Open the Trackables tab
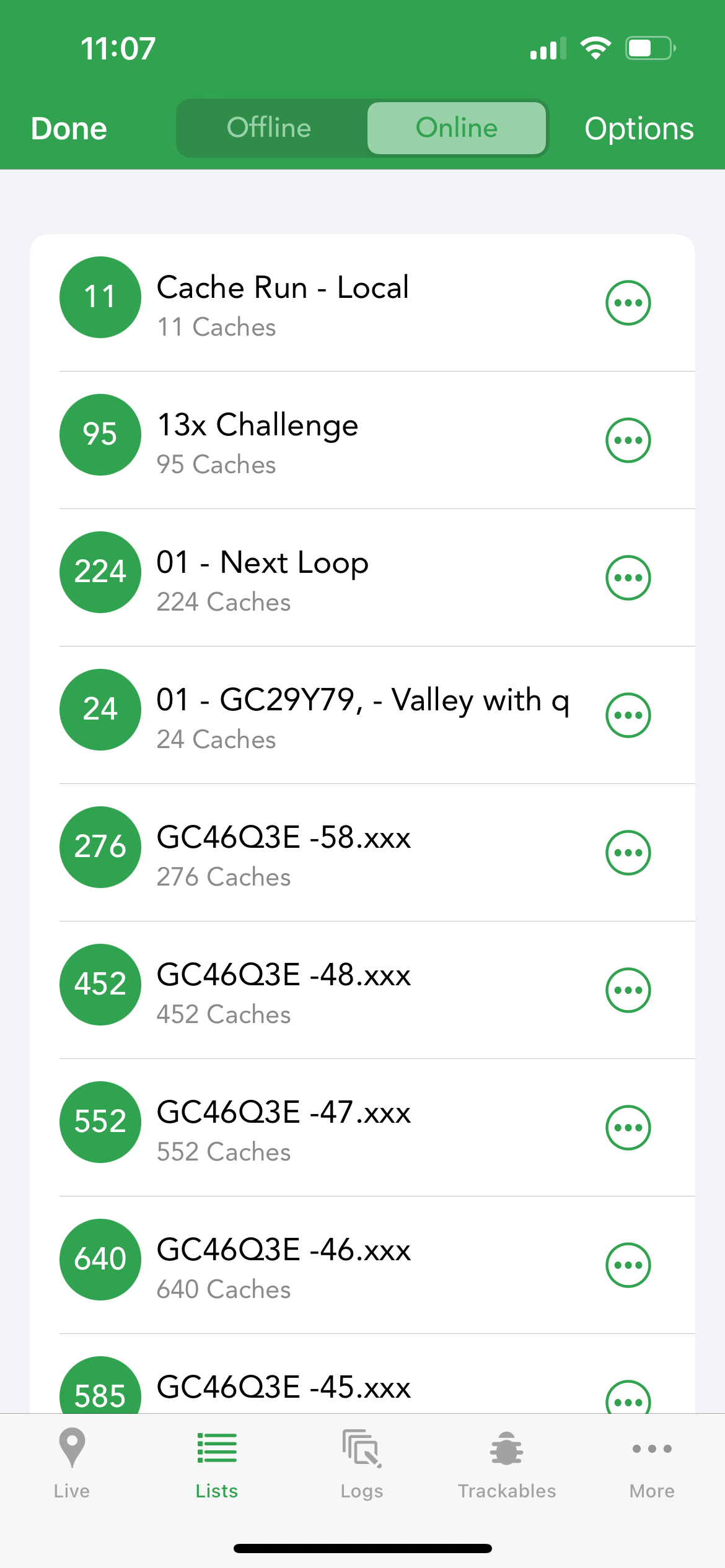The width and height of the screenshot is (725, 1568). (x=507, y=1464)
